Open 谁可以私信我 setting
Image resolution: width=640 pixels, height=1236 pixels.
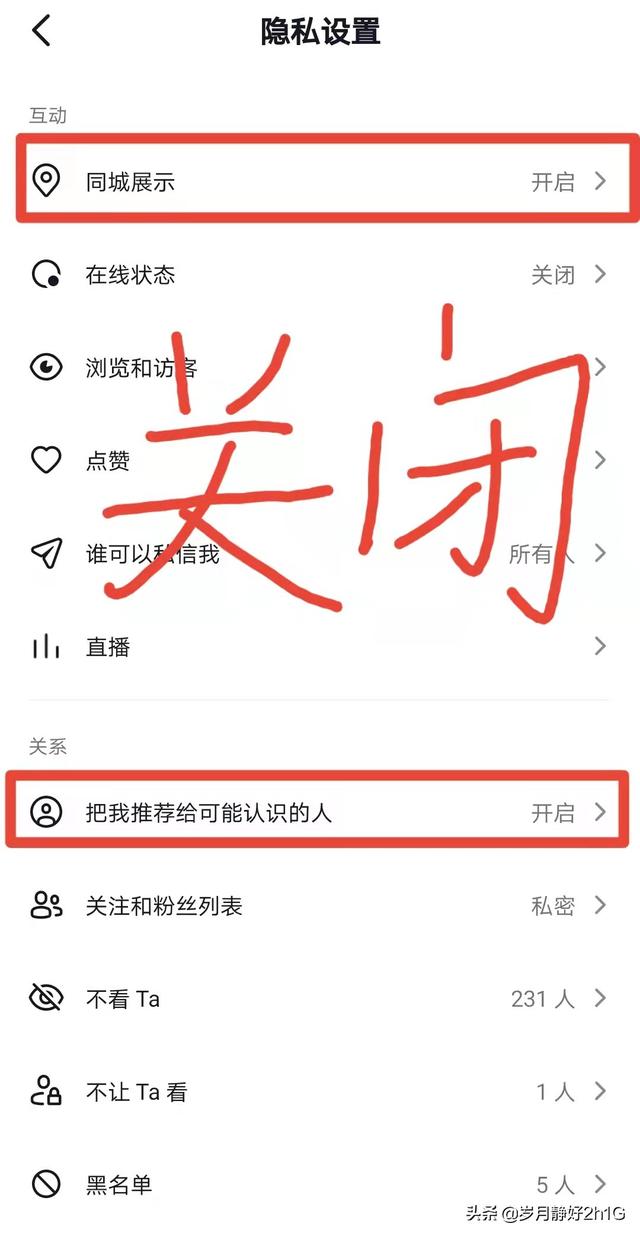point(320,553)
